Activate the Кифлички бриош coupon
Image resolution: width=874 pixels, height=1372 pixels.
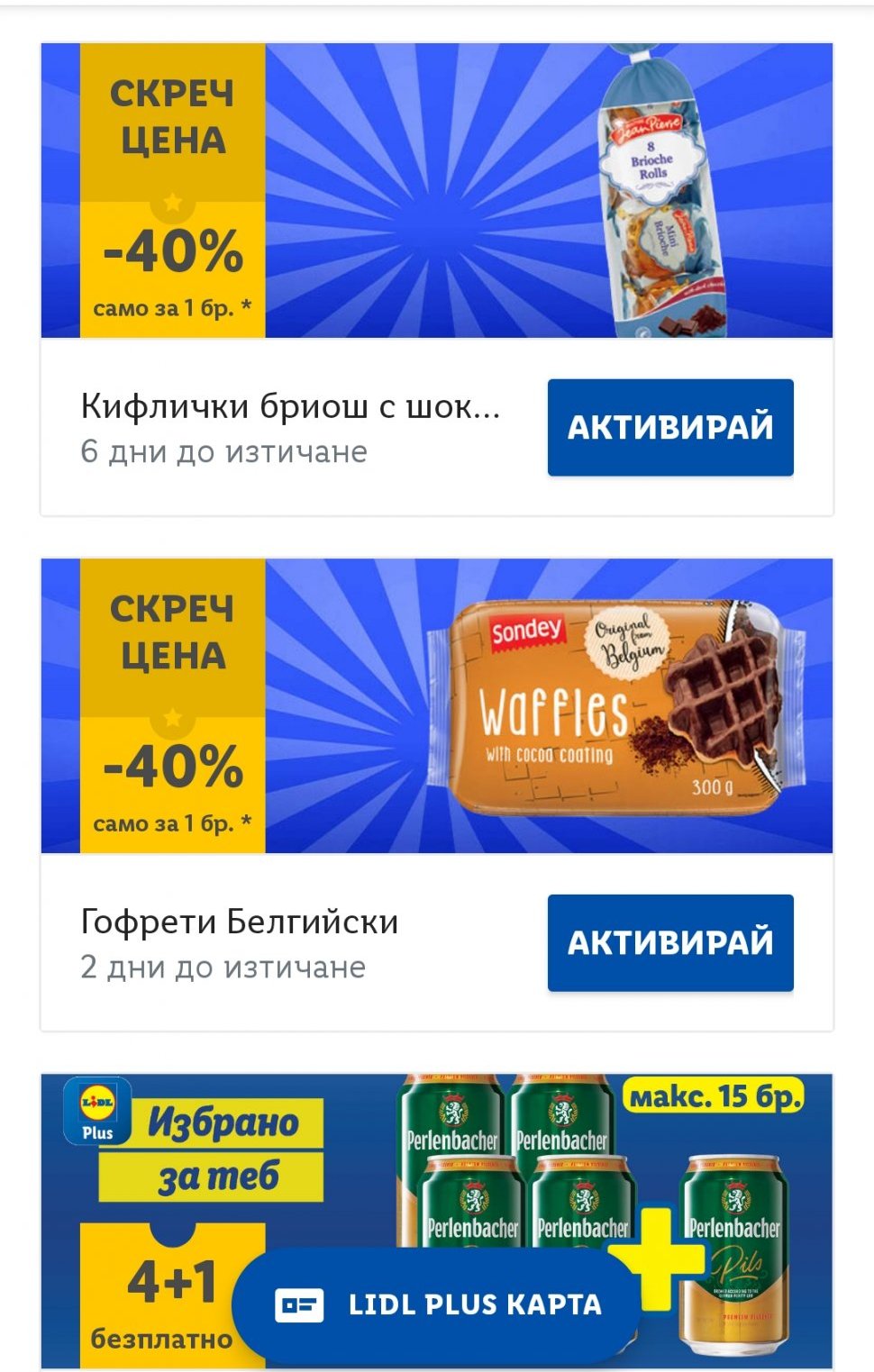670,427
